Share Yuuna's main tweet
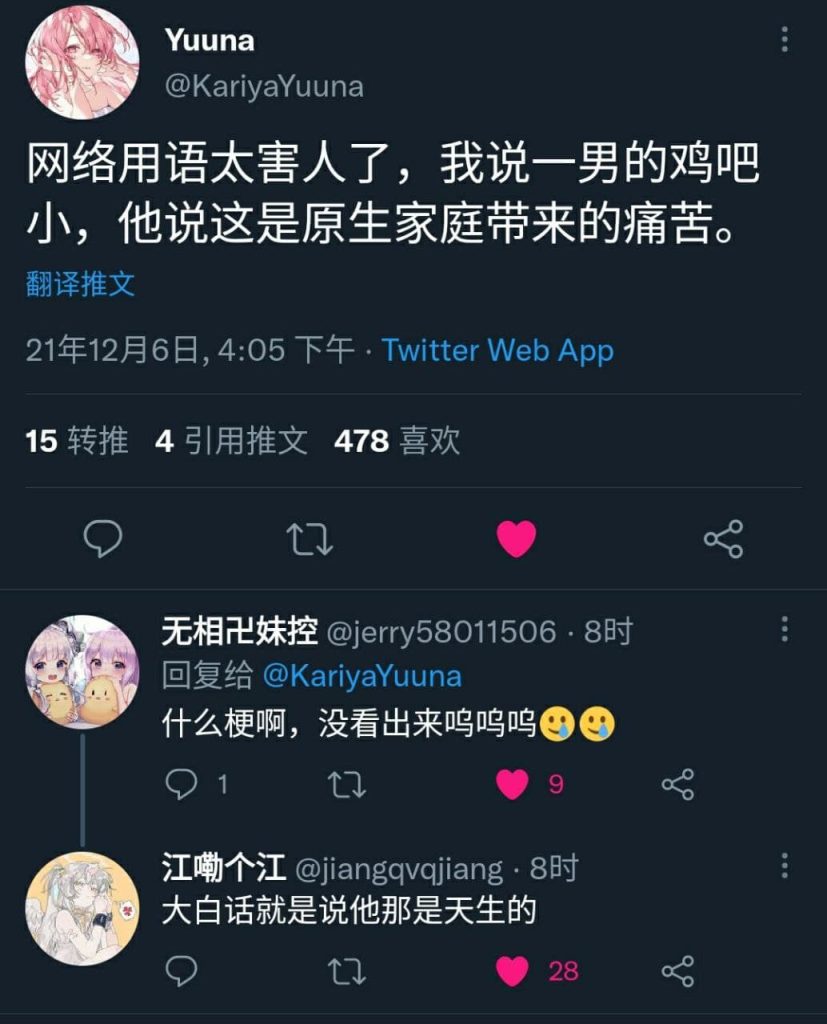The height and width of the screenshot is (1024, 827). [723, 539]
